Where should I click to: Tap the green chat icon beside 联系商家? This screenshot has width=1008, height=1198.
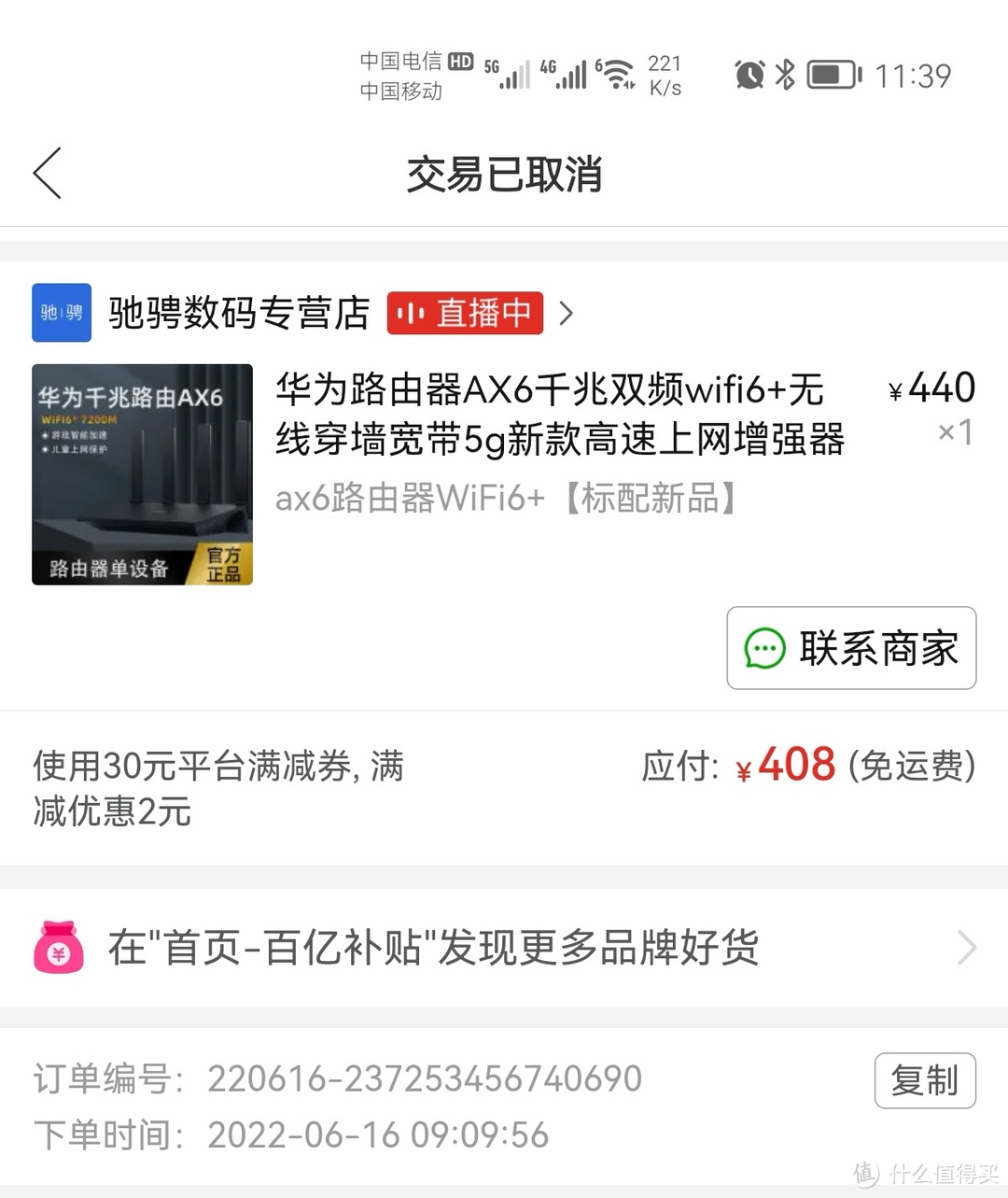(763, 648)
